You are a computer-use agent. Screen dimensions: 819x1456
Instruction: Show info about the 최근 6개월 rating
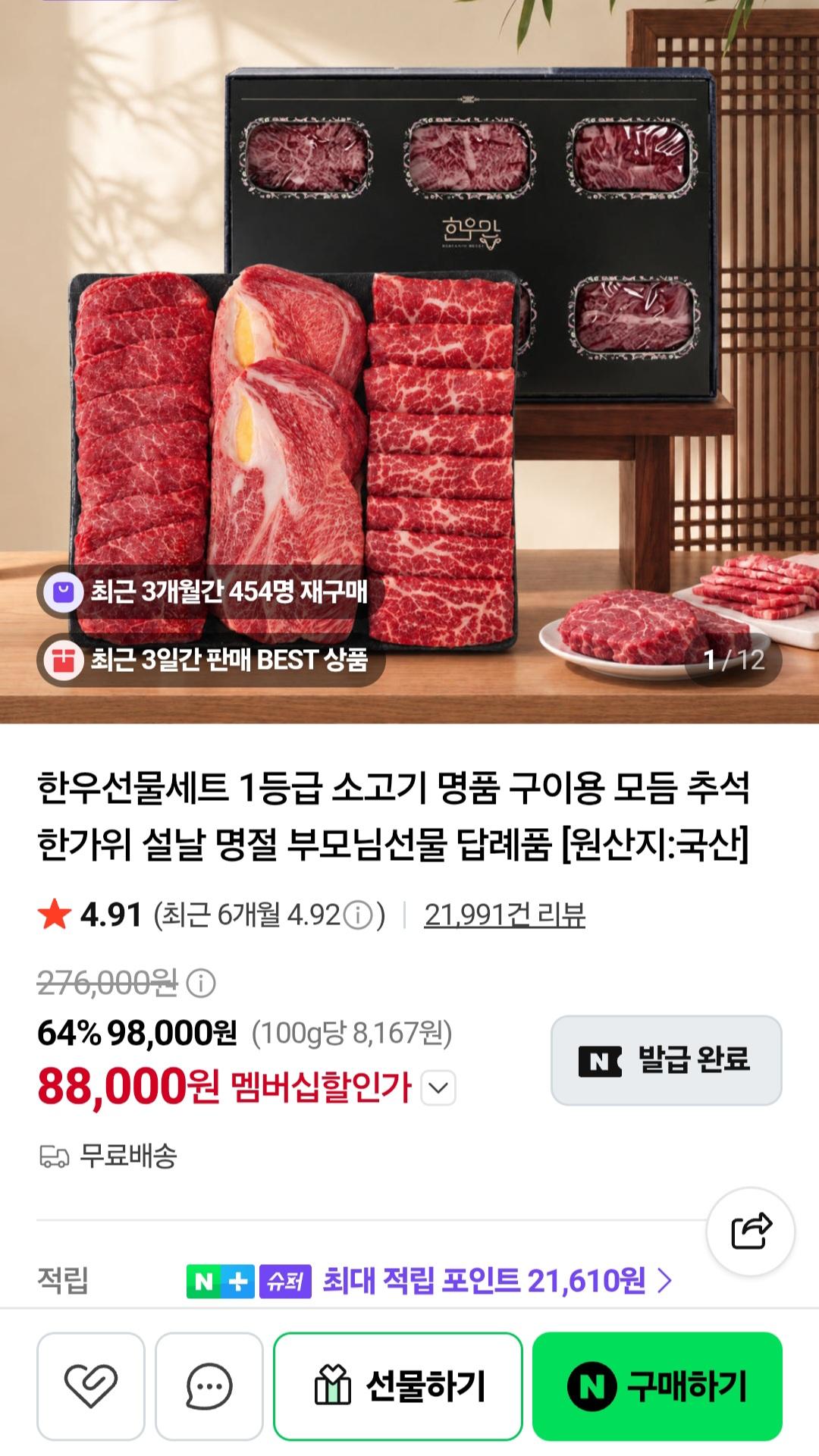coord(358,915)
